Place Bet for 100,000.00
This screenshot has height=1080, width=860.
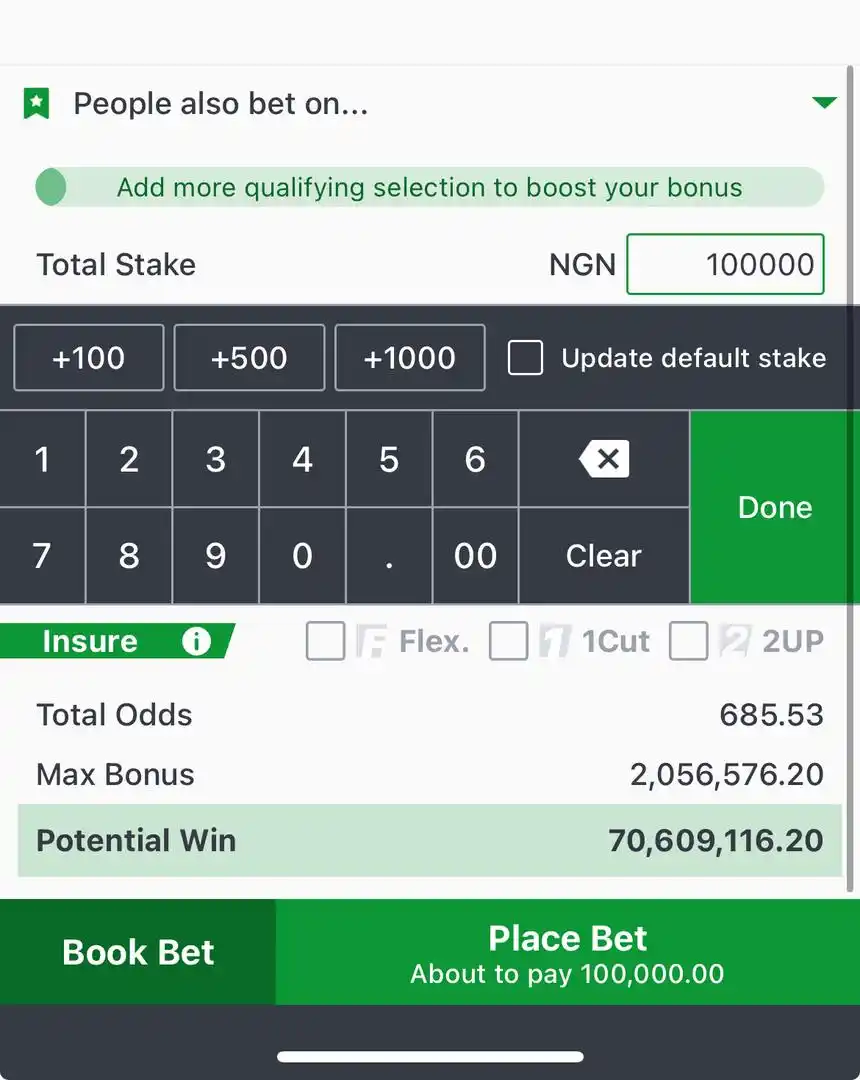click(x=567, y=952)
